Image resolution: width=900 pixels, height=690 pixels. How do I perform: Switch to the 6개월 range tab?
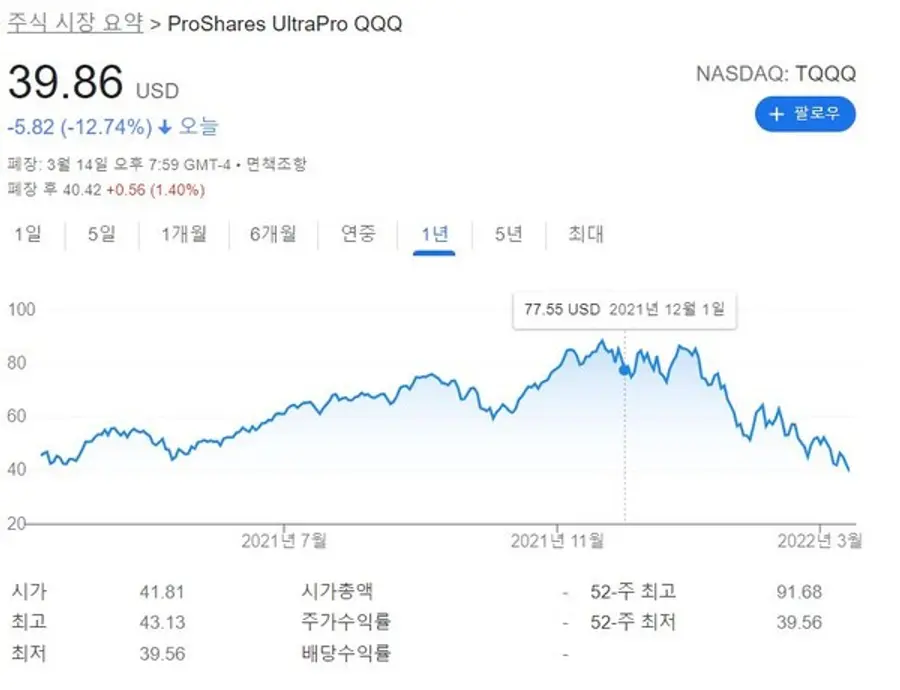click(x=273, y=234)
